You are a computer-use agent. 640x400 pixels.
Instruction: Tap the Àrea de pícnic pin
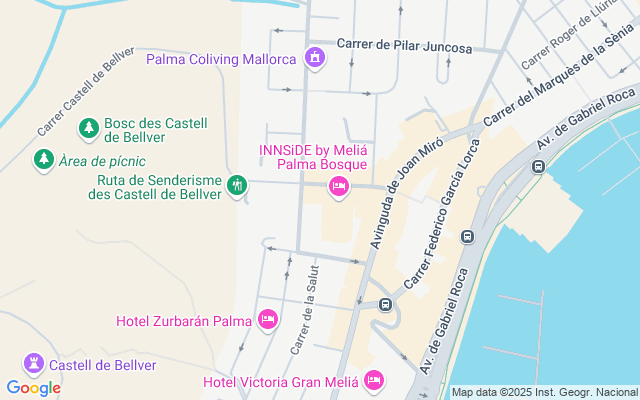tap(44, 160)
